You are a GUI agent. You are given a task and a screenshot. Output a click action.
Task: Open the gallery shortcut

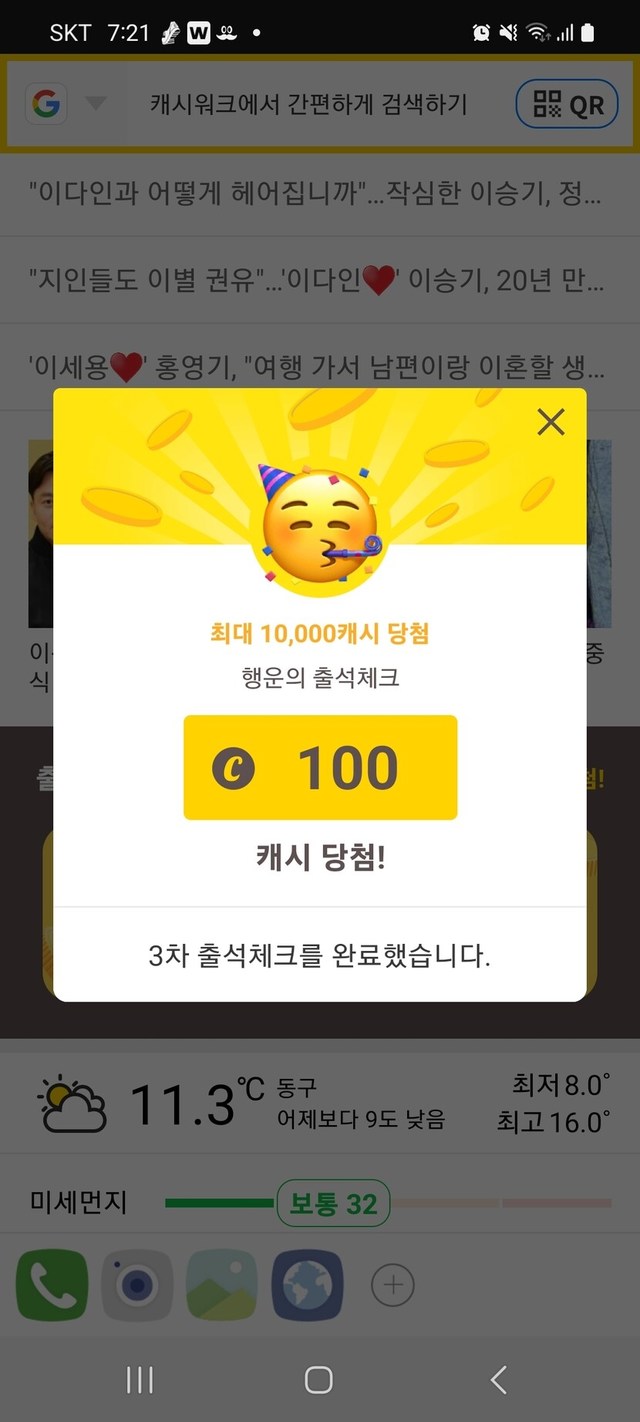222,1285
